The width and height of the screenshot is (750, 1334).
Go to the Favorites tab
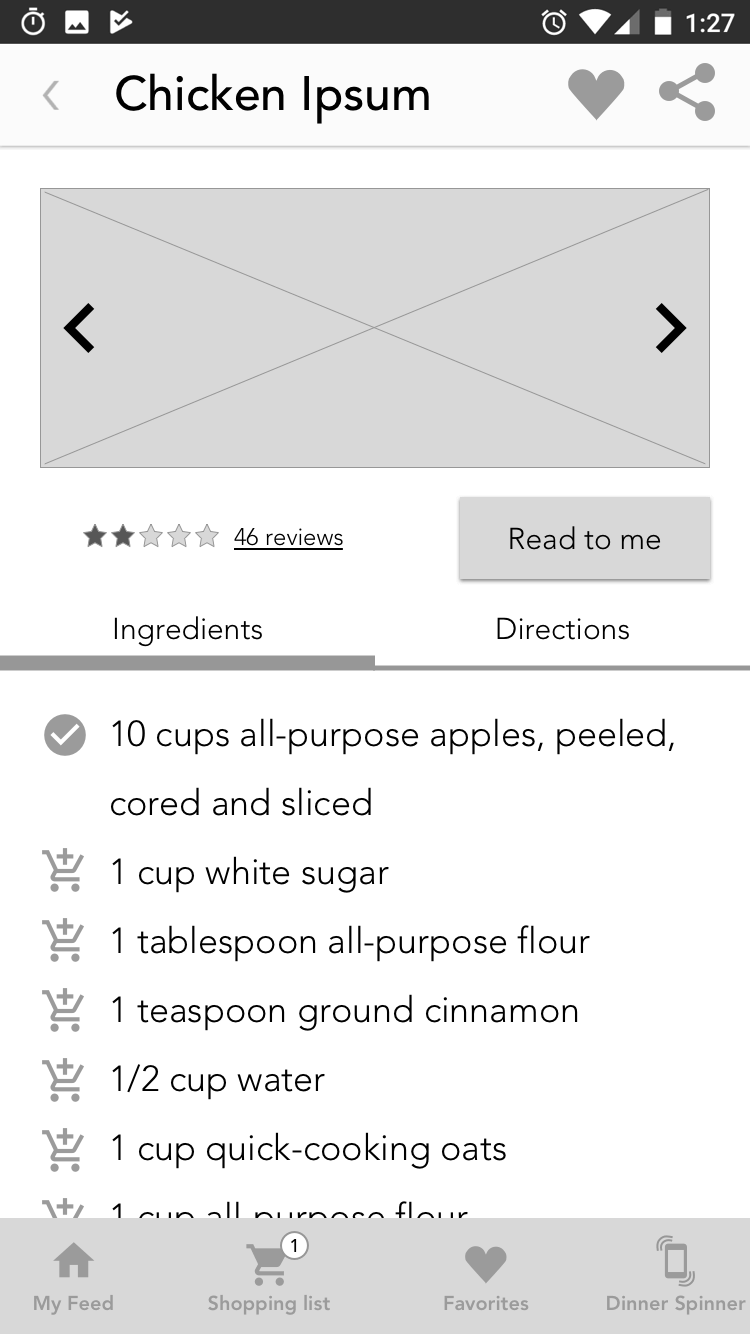click(486, 1276)
